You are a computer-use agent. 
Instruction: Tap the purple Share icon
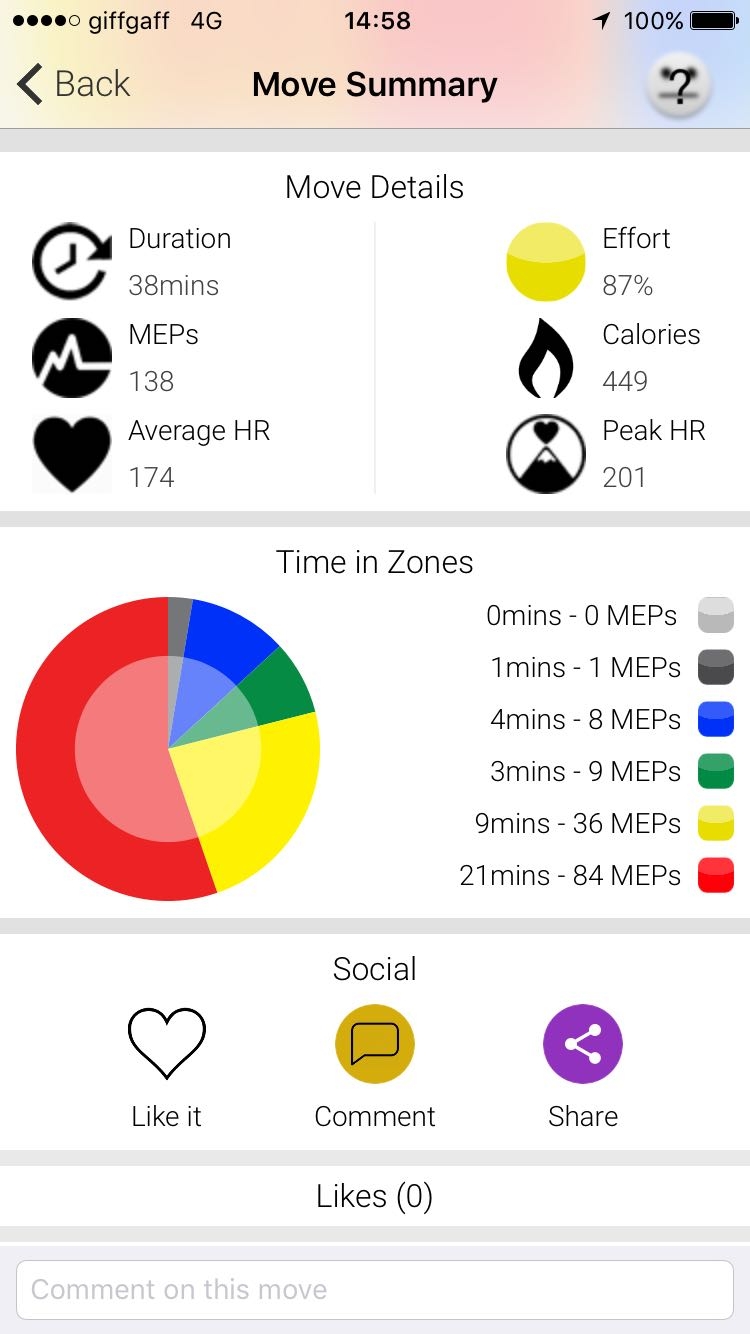coord(583,1043)
